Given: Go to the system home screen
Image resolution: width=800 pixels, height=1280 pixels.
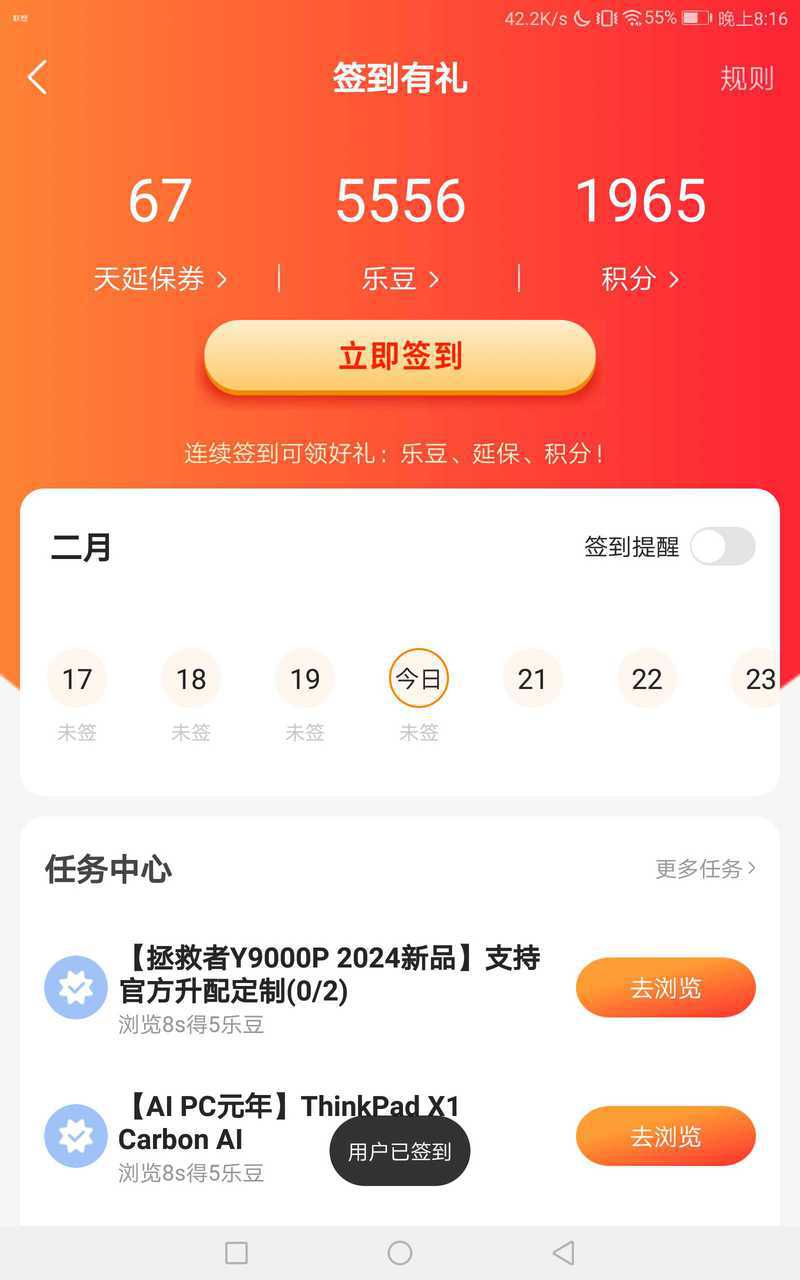Looking at the screenshot, I should pyautogui.click(x=400, y=1252).
